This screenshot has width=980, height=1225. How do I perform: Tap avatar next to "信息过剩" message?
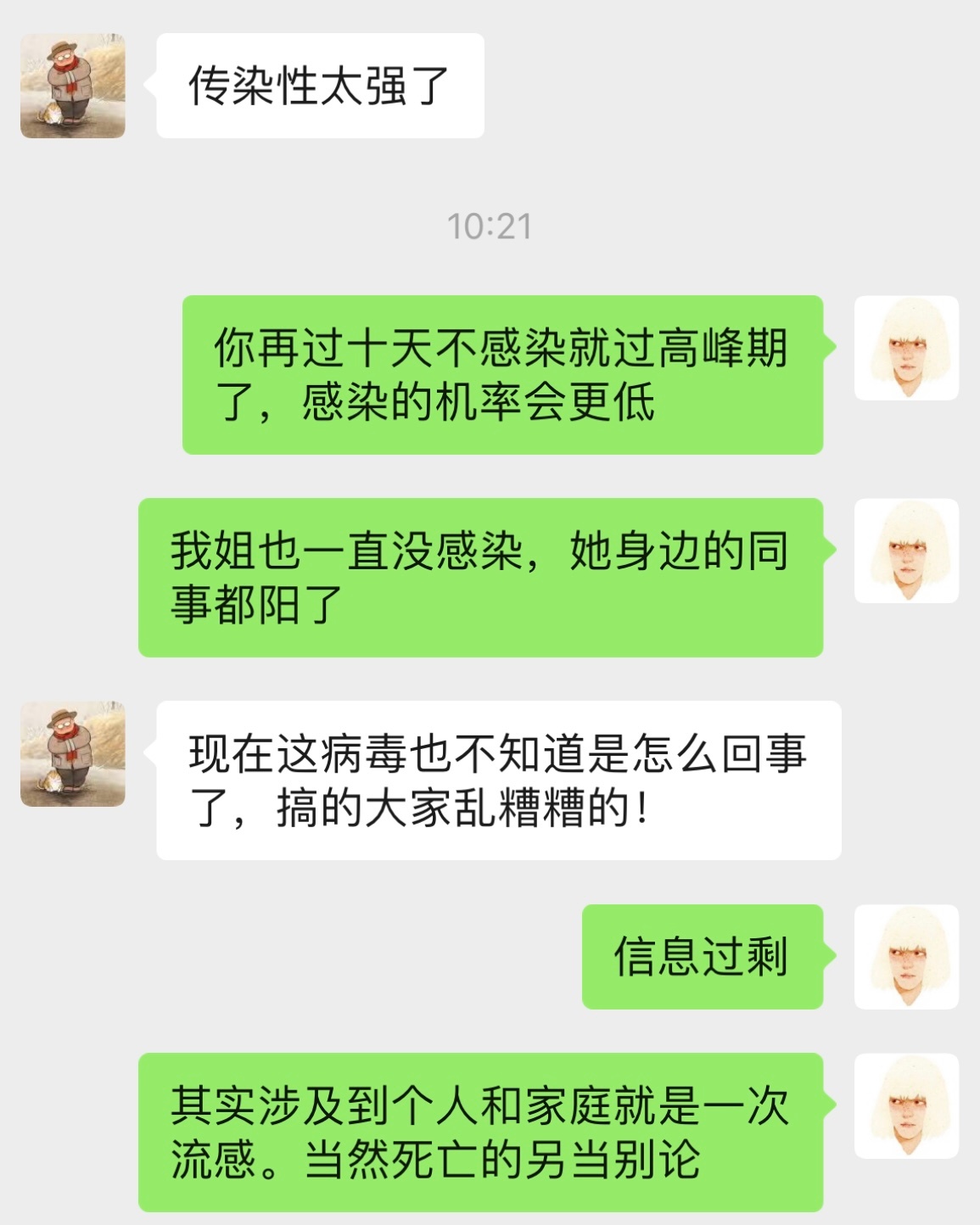point(906,956)
